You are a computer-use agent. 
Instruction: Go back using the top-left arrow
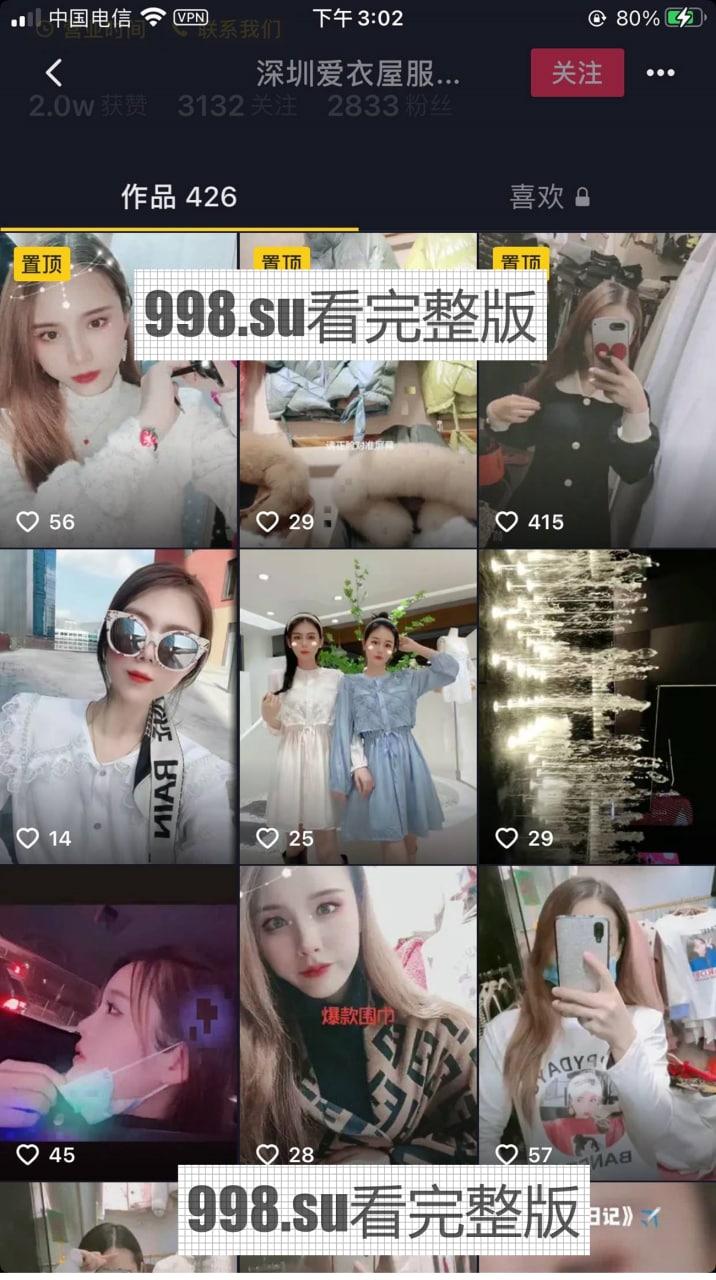coord(54,73)
